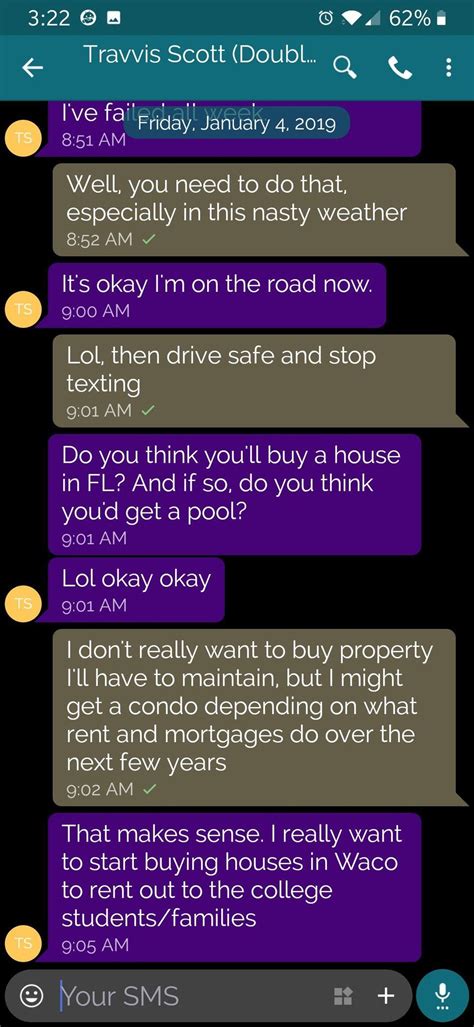Open the quick templates grid icon
Image resolution: width=474 pixels, height=1027 pixels.
(x=344, y=996)
